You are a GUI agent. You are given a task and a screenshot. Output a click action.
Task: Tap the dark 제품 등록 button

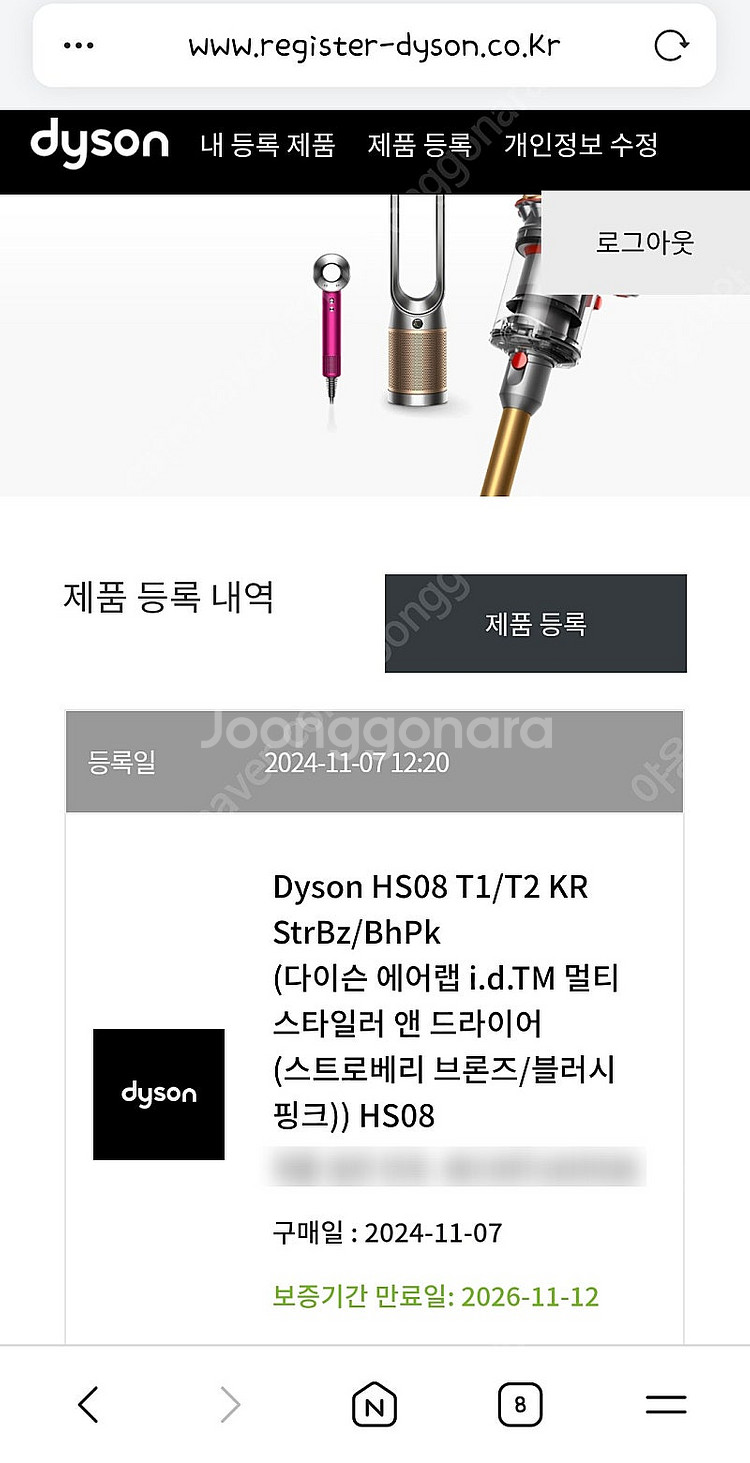click(x=535, y=624)
